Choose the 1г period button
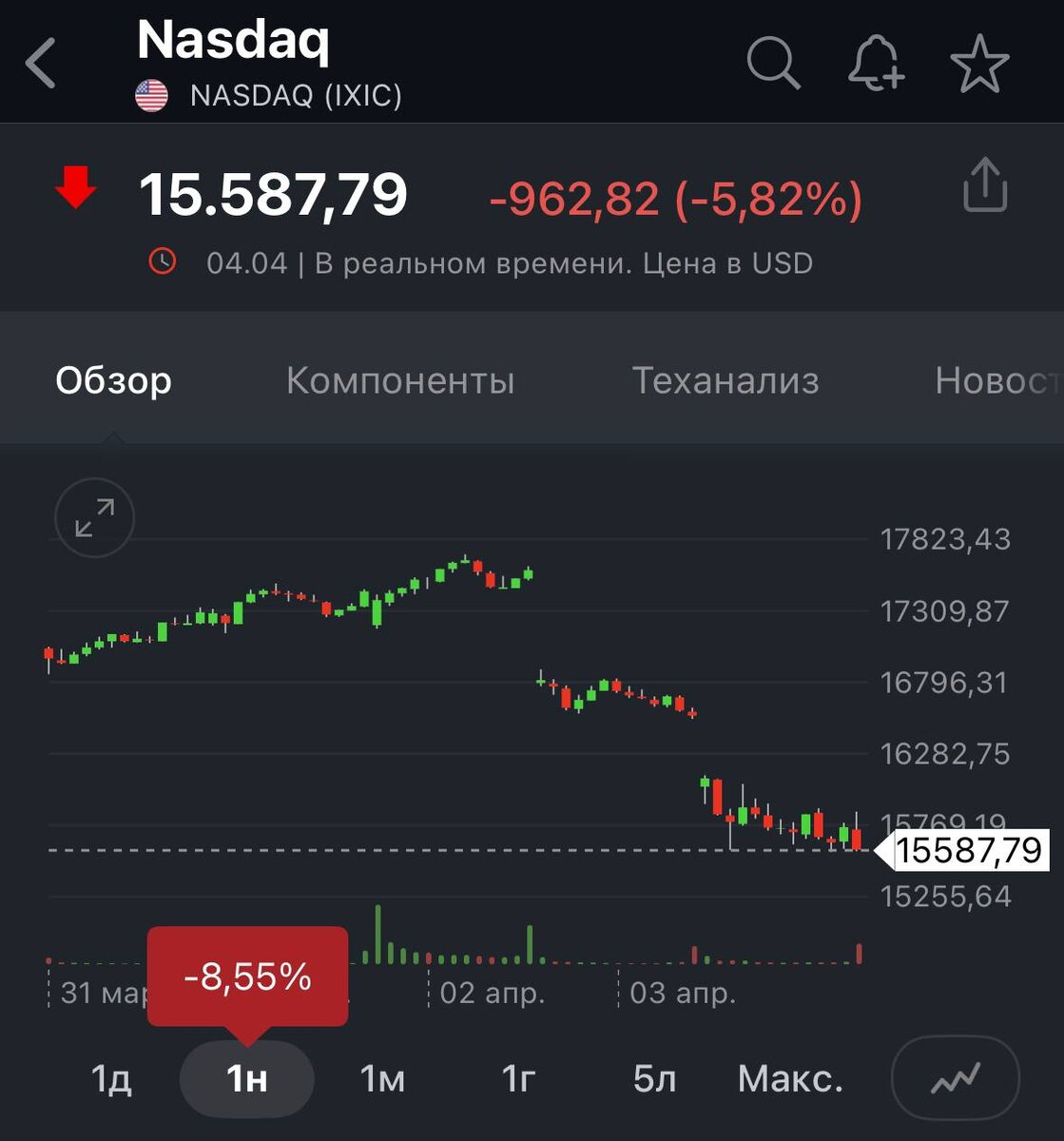1064x1141 pixels. tap(517, 1078)
